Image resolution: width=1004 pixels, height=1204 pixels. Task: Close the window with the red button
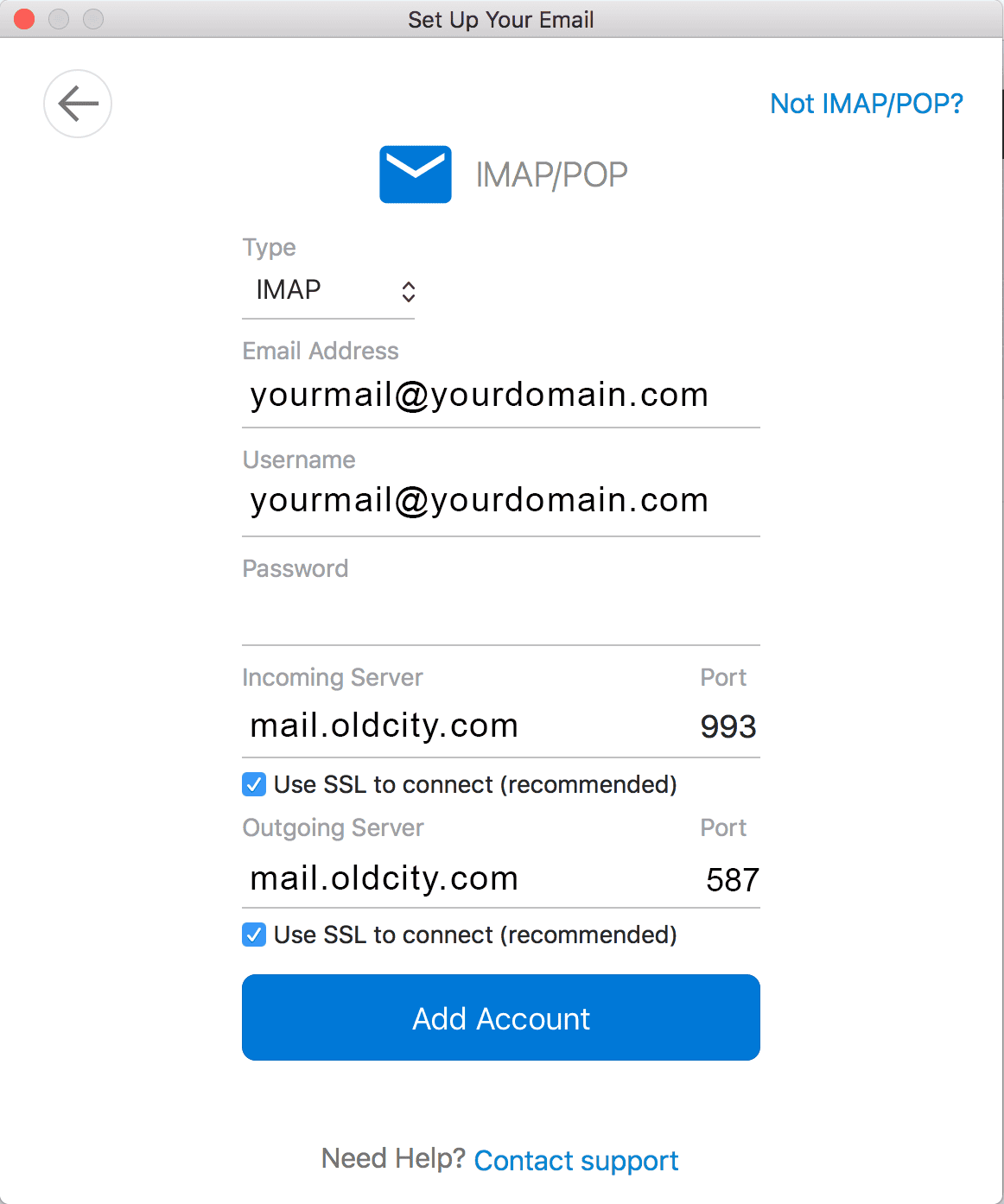(x=24, y=19)
